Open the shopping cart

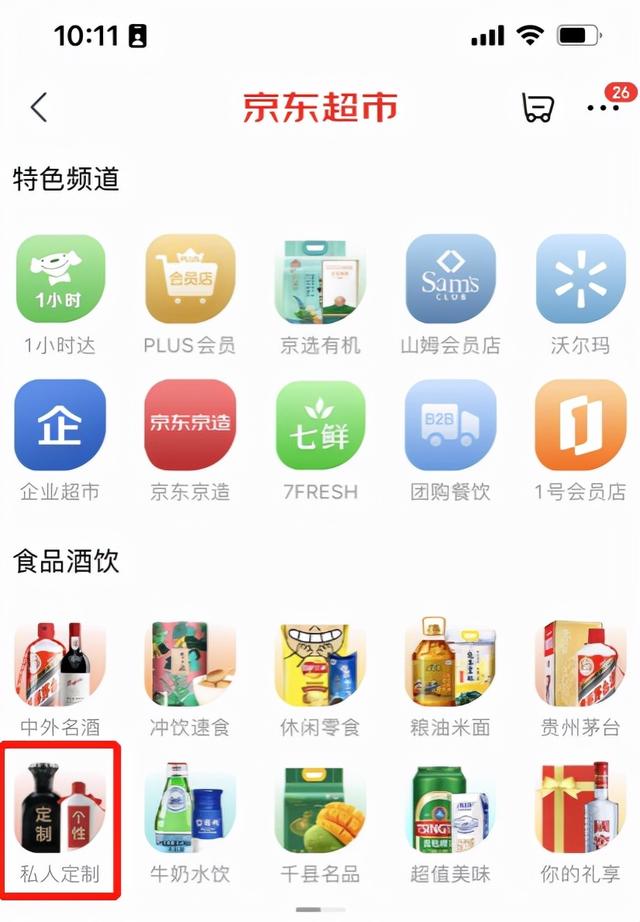point(538,107)
